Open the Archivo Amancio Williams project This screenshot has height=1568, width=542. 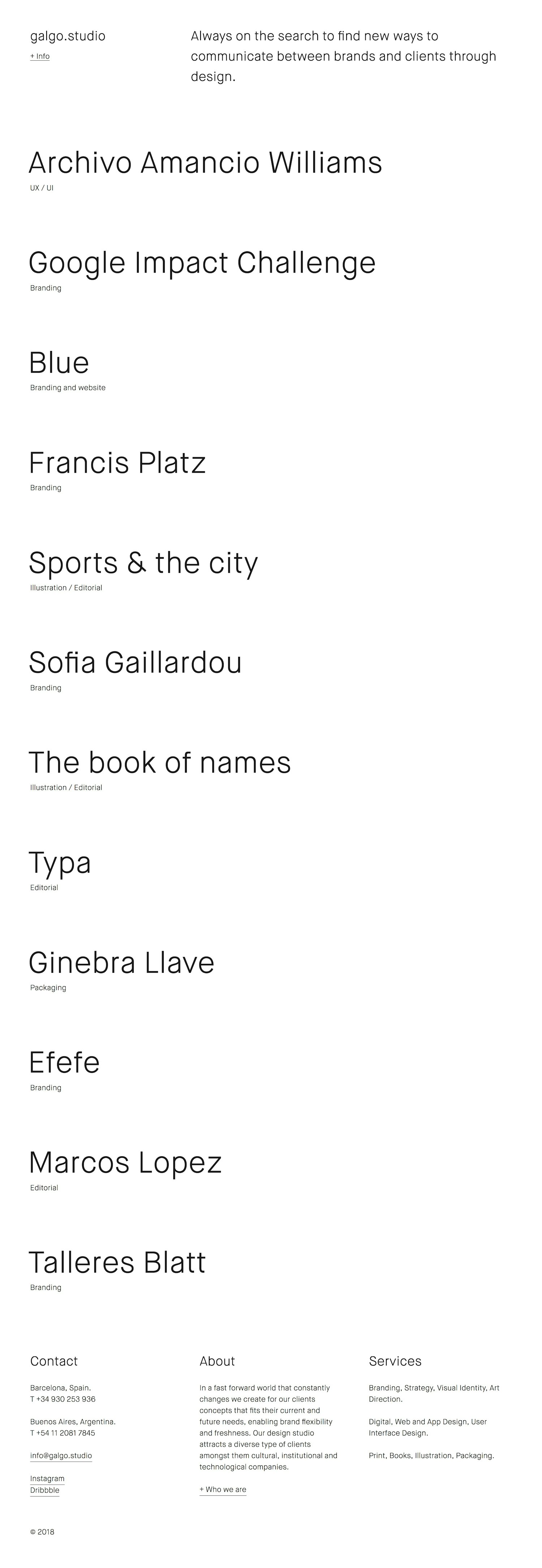tap(205, 163)
